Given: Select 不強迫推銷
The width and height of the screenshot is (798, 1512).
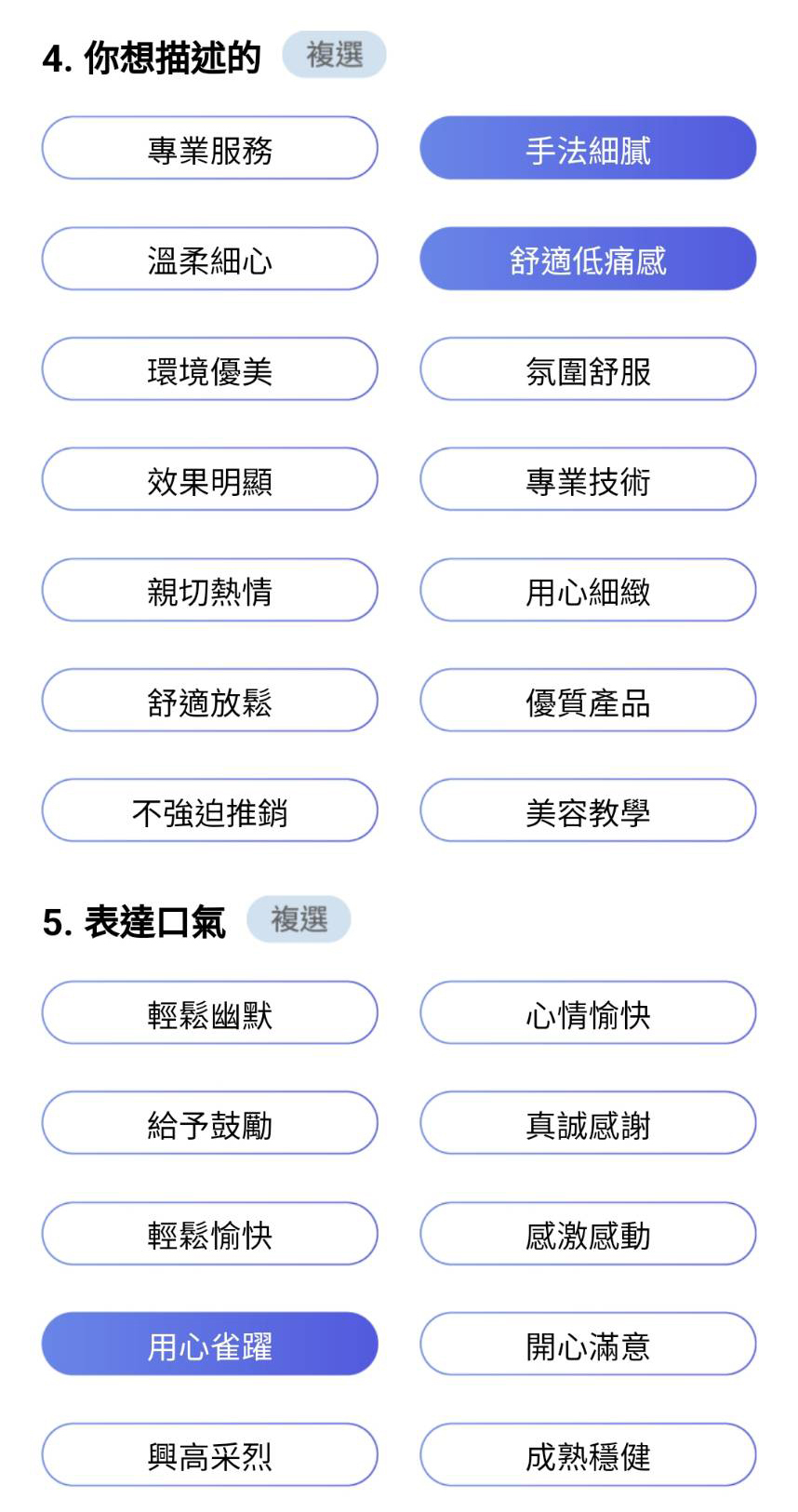Looking at the screenshot, I should (x=209, y=810).
